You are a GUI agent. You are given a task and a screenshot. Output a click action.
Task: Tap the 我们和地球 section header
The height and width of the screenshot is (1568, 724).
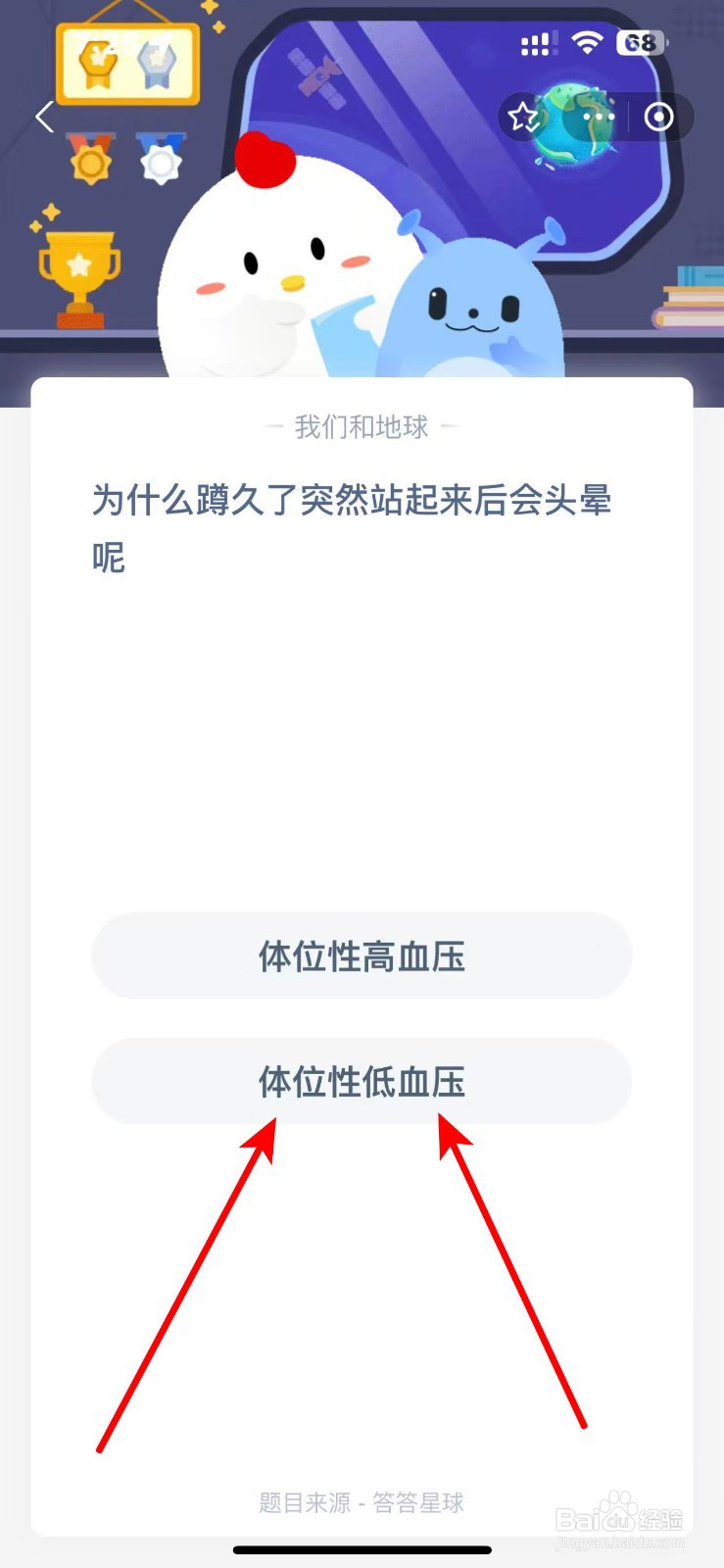pos(362,426)
